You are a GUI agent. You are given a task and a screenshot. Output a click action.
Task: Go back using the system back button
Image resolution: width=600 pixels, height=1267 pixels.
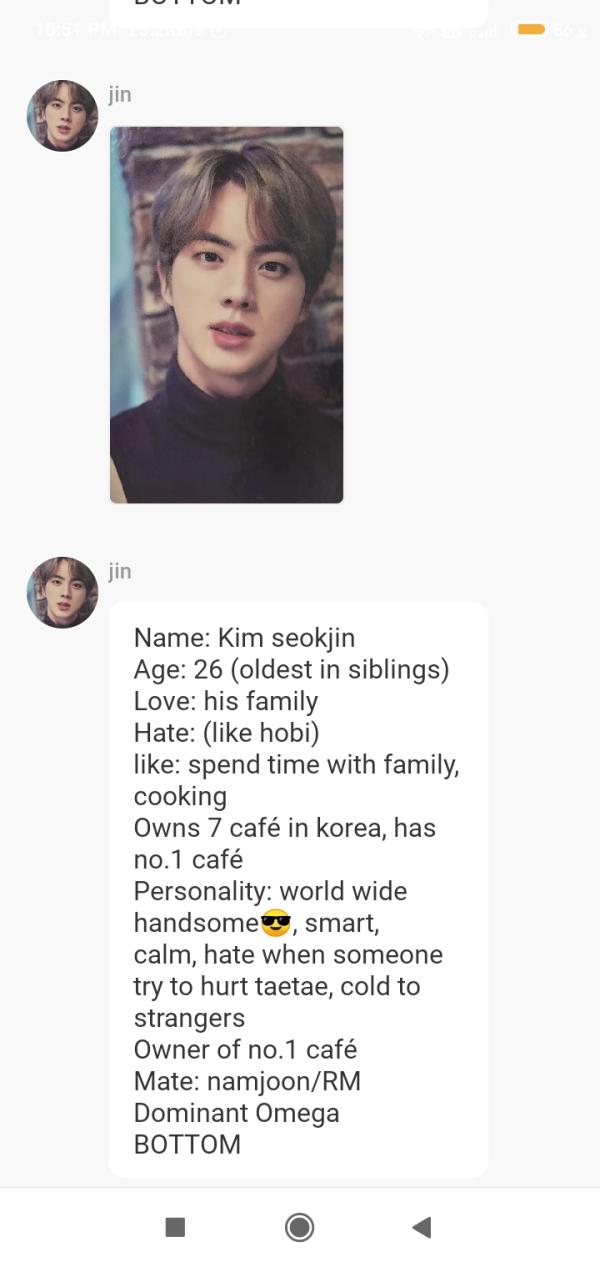(x=422, y=1227)
